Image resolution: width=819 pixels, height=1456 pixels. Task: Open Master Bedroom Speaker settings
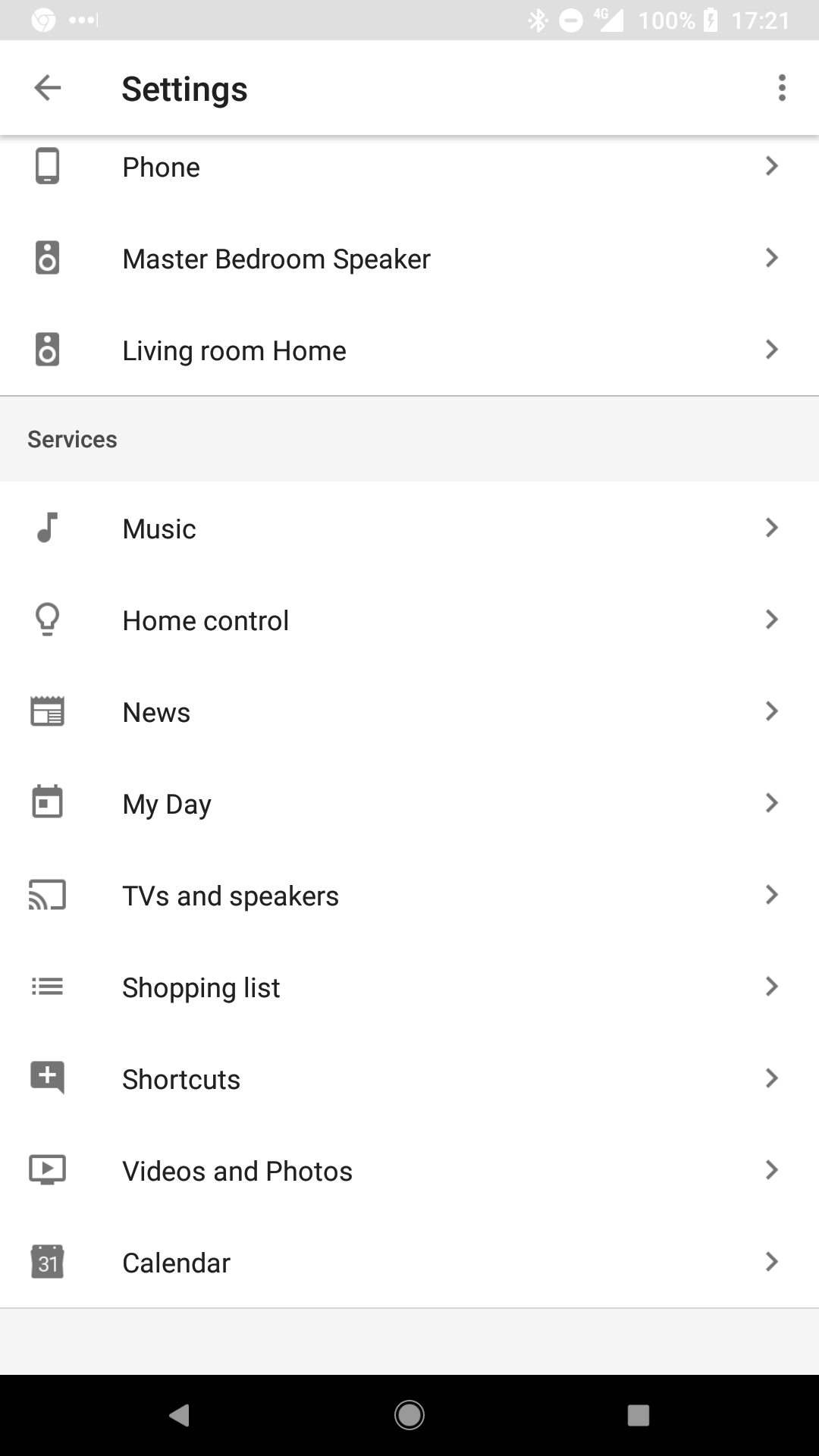[x=409, y=259]
